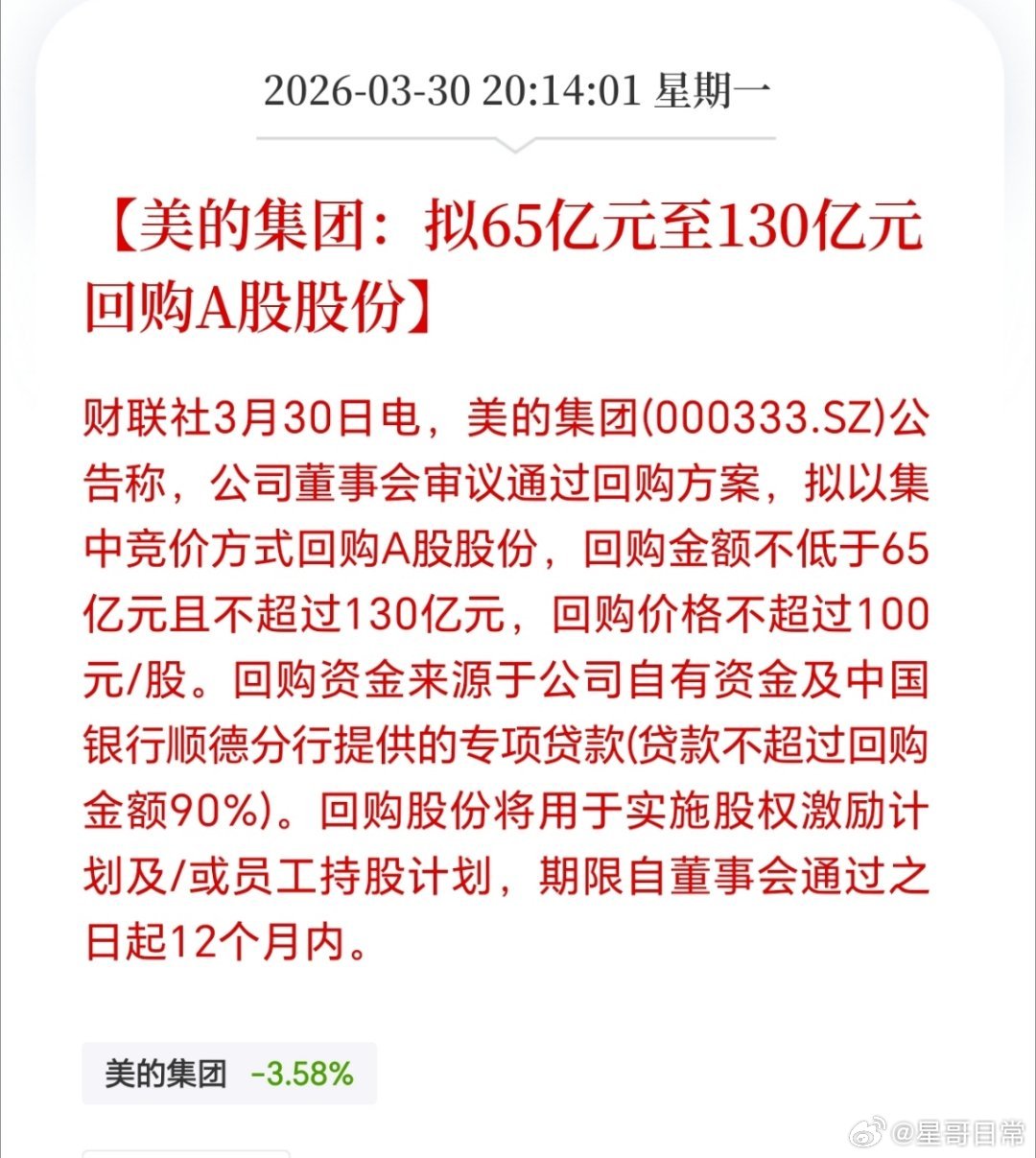Collapse the news article card

coord(518,576)
